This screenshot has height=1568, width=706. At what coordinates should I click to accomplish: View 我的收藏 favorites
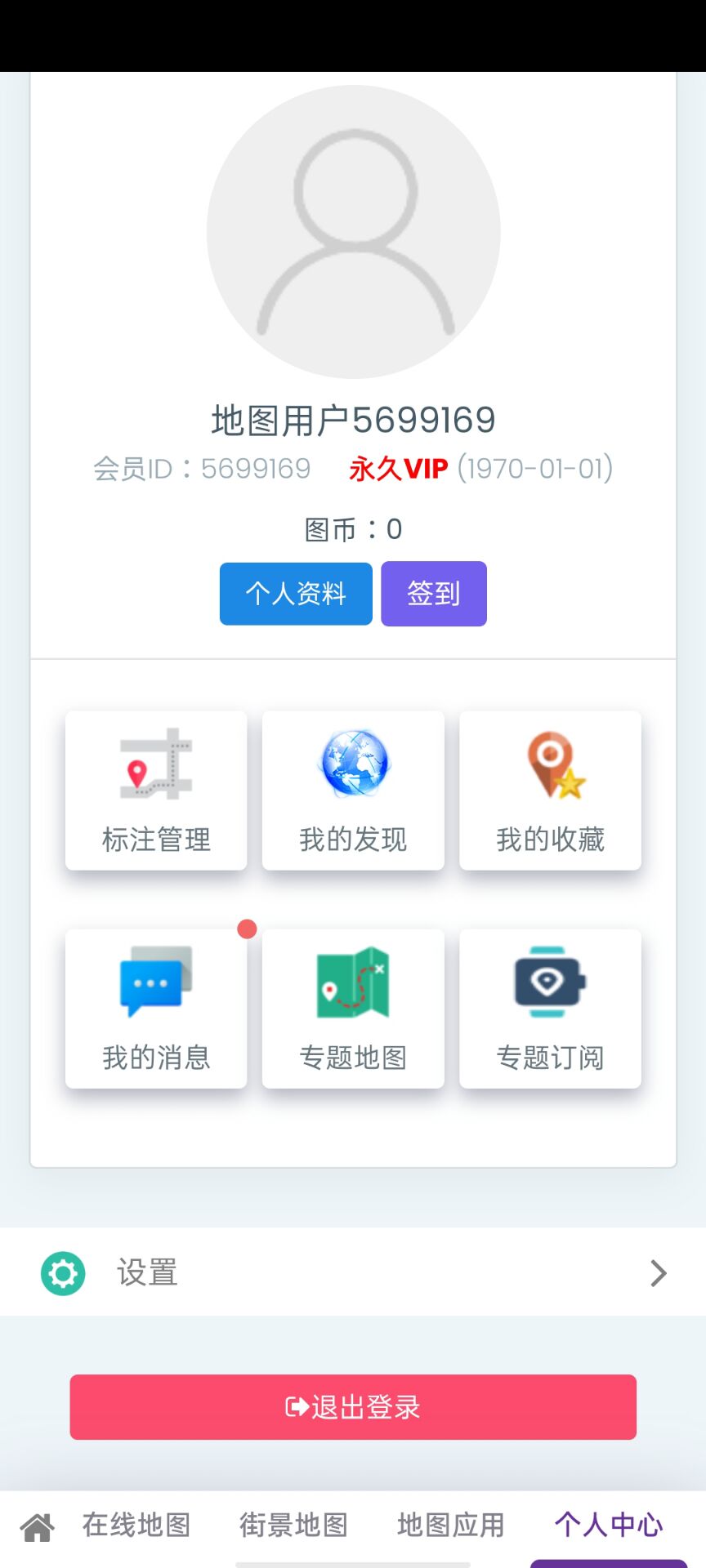point(550,790)
